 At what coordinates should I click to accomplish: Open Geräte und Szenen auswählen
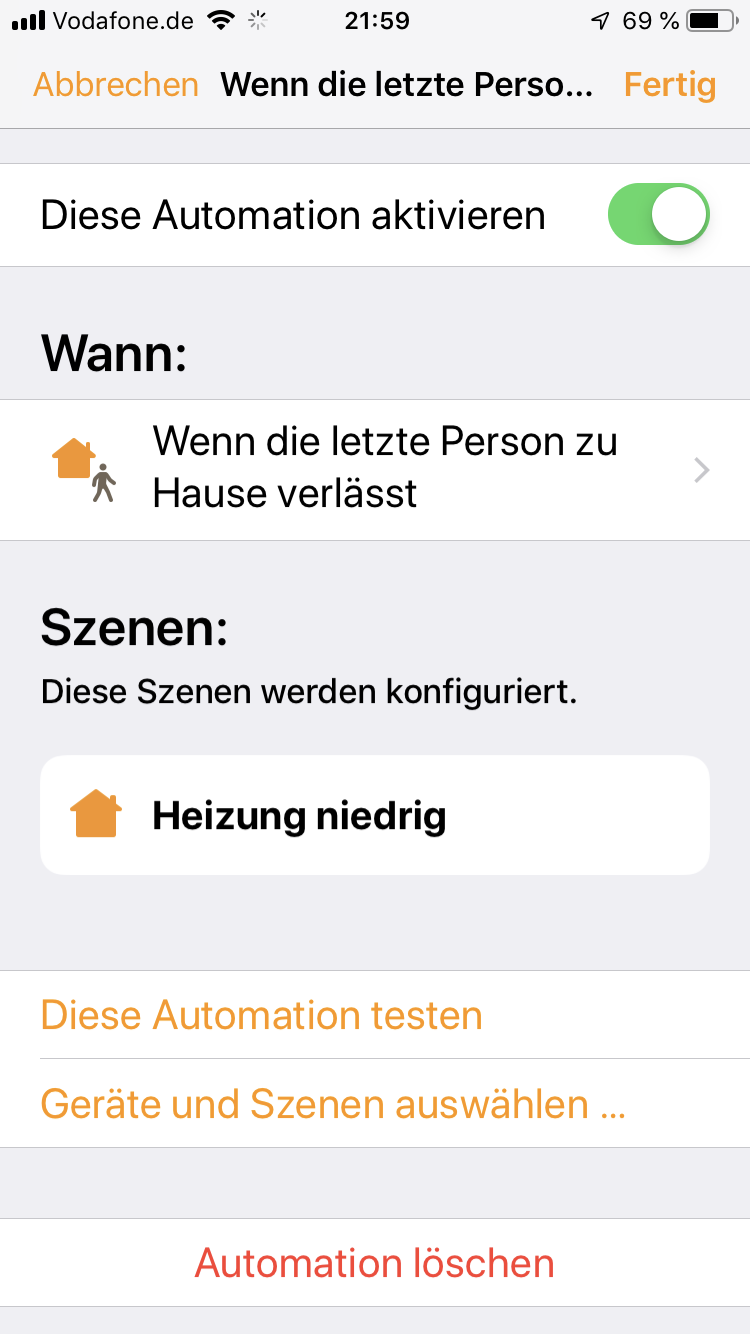[x=332, y=1104]
